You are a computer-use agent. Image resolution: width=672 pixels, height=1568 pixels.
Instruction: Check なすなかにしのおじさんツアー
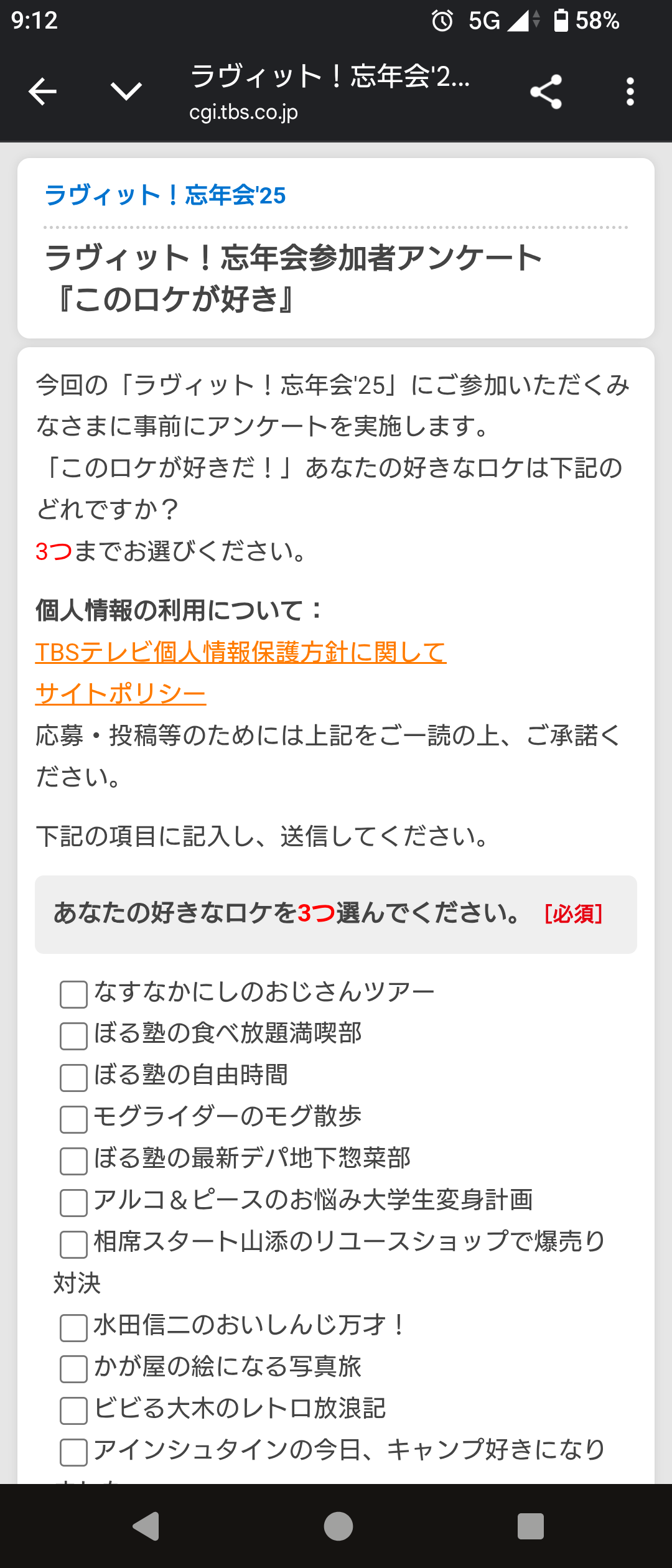coord(73,994)
